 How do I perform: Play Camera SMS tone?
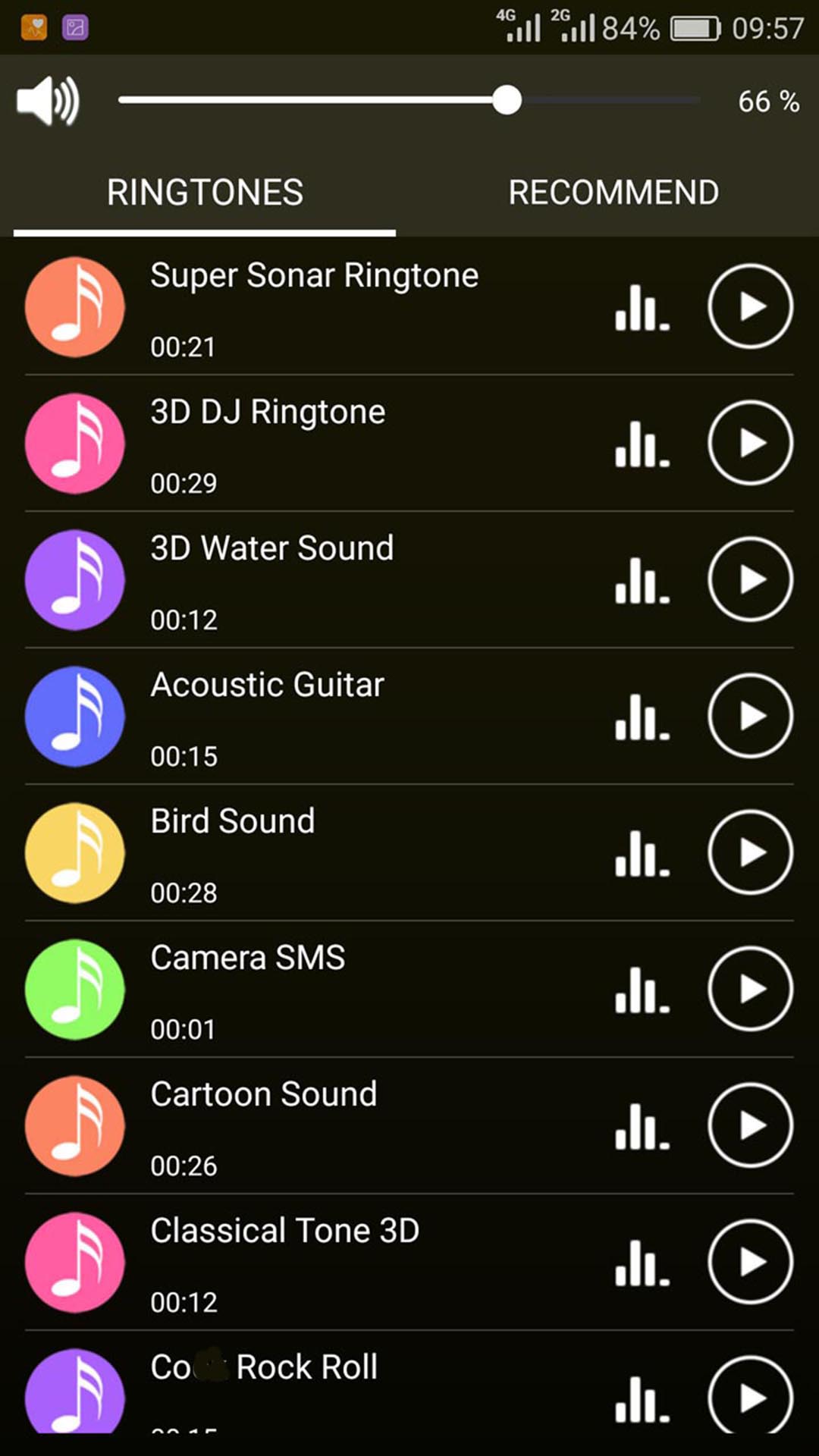750,989
